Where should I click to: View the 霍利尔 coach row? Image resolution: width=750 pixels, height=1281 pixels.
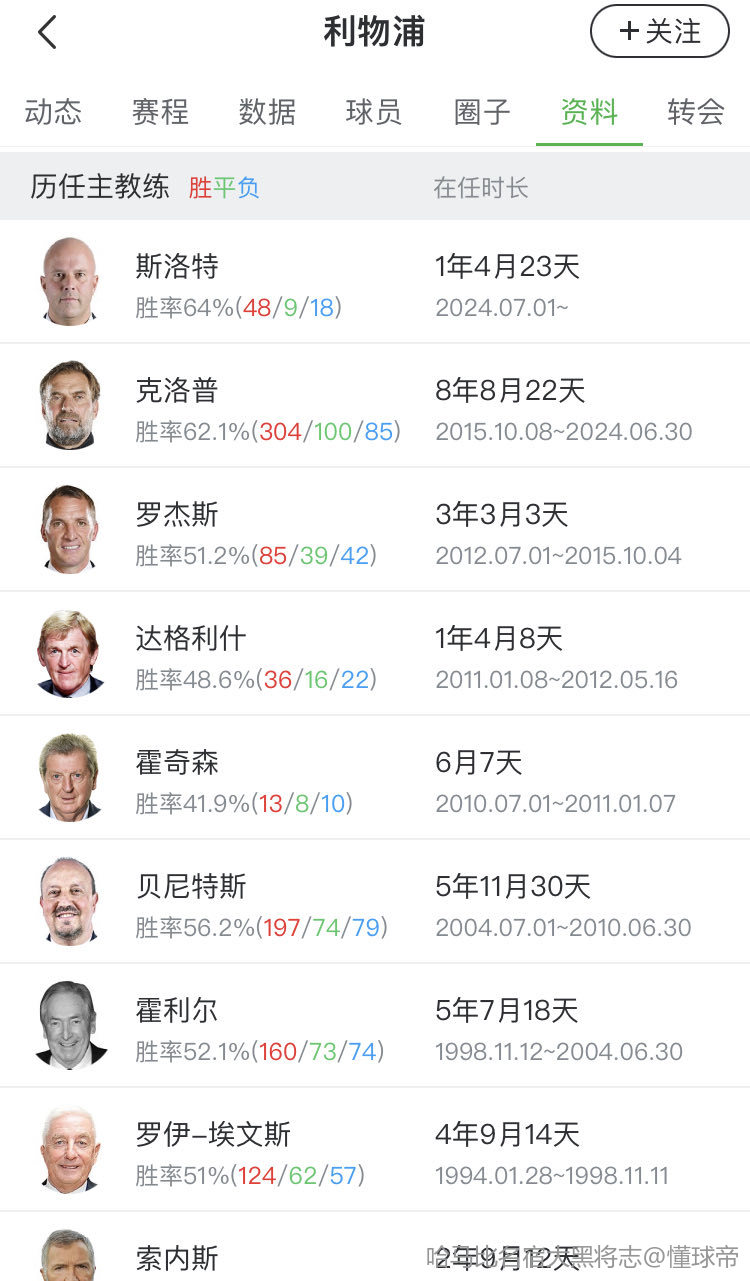[x=375, y=1026]
